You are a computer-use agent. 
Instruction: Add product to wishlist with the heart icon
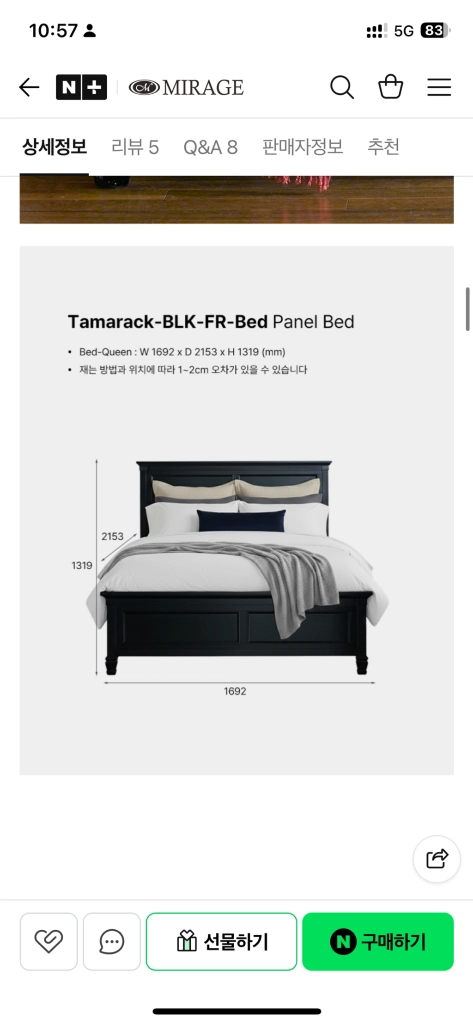tap(48, 941)
